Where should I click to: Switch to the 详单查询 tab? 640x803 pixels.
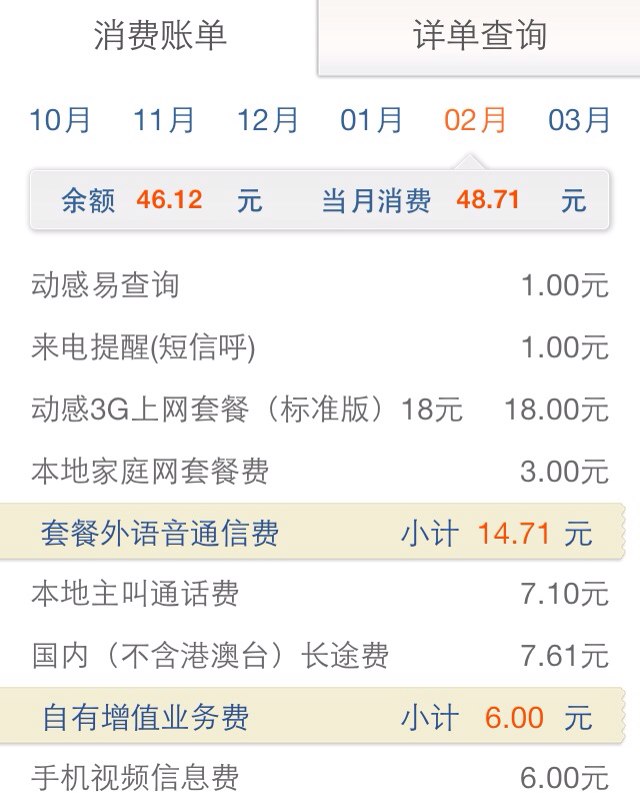coord(479,36)
